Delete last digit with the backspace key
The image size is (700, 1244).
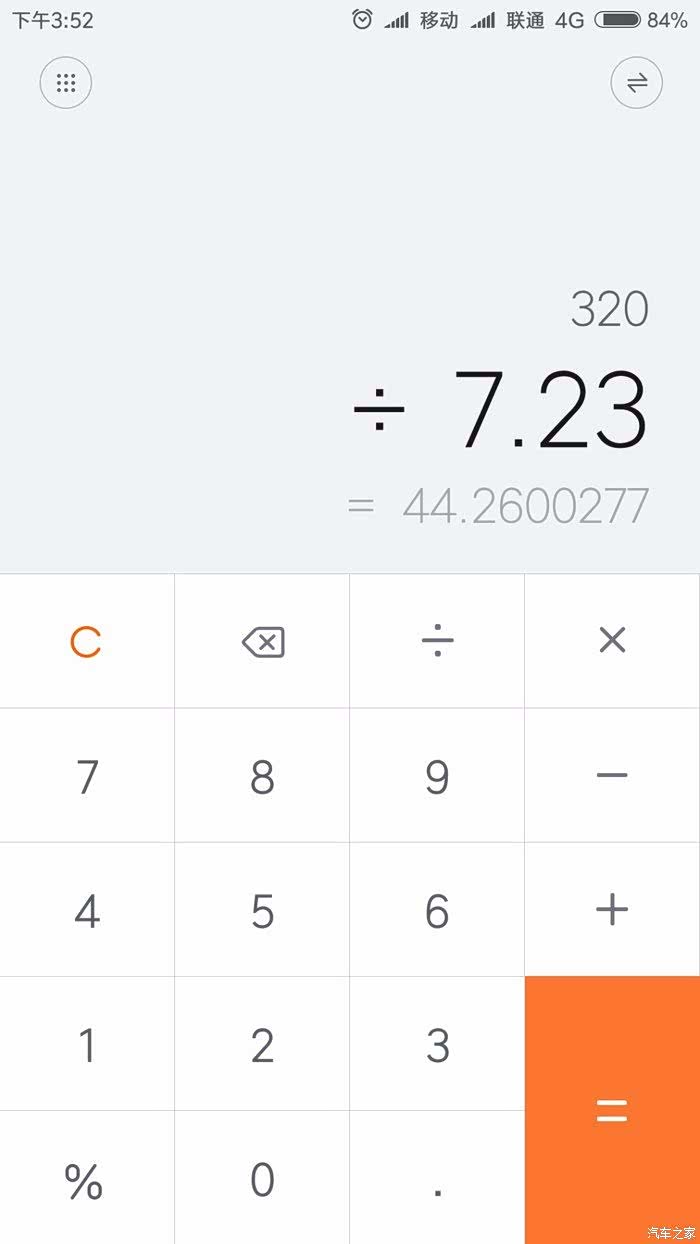coord(263,642)
